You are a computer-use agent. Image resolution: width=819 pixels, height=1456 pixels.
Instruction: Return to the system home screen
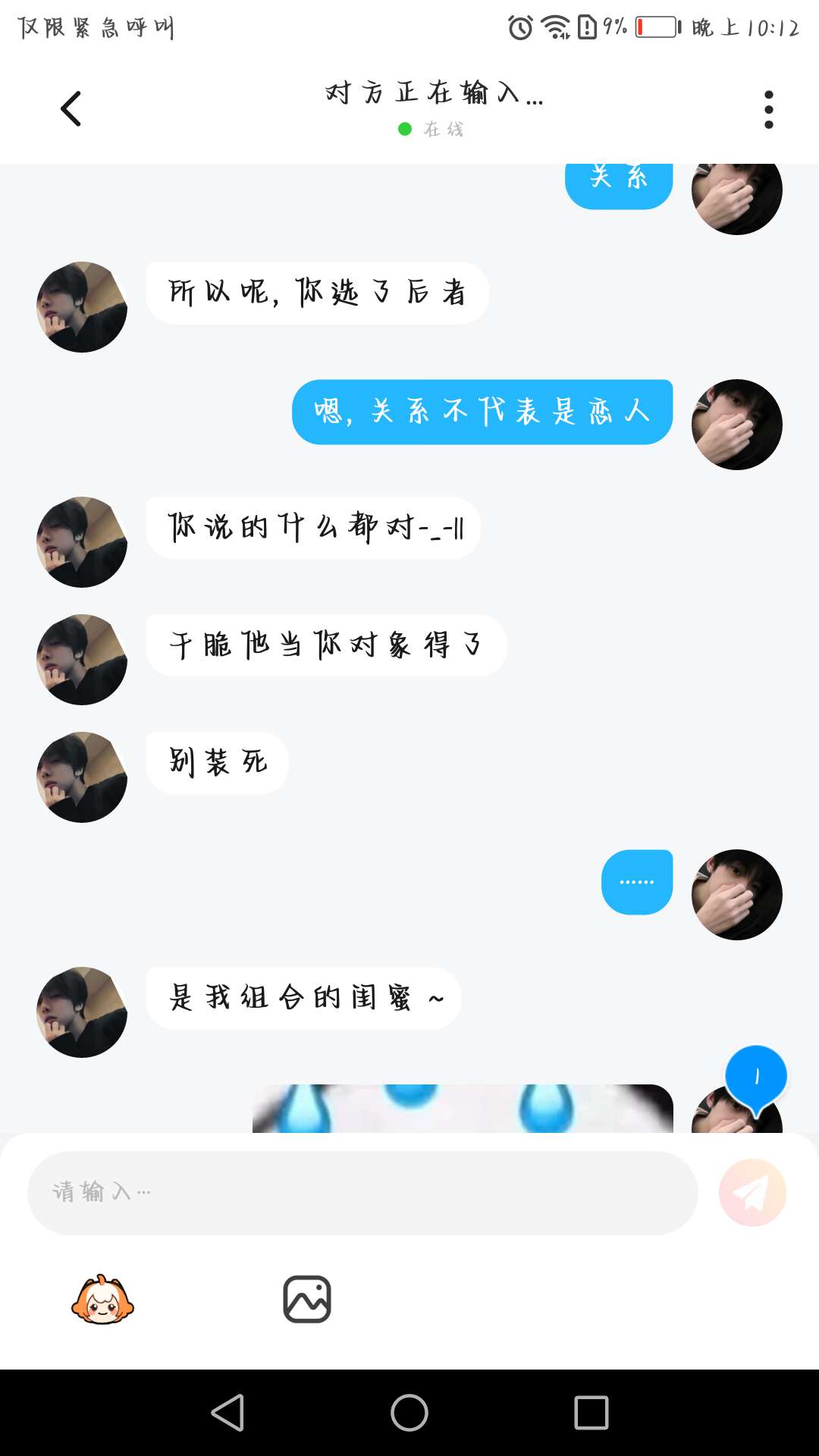coord(409,1413)
